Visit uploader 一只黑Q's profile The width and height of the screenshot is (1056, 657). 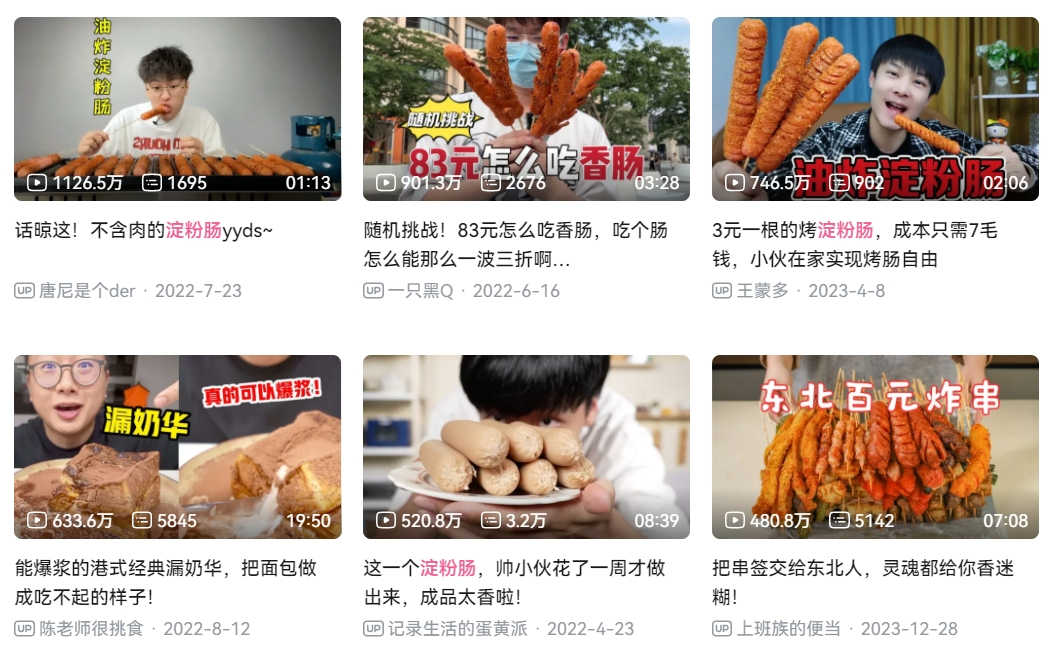click(x=420, y=291)
